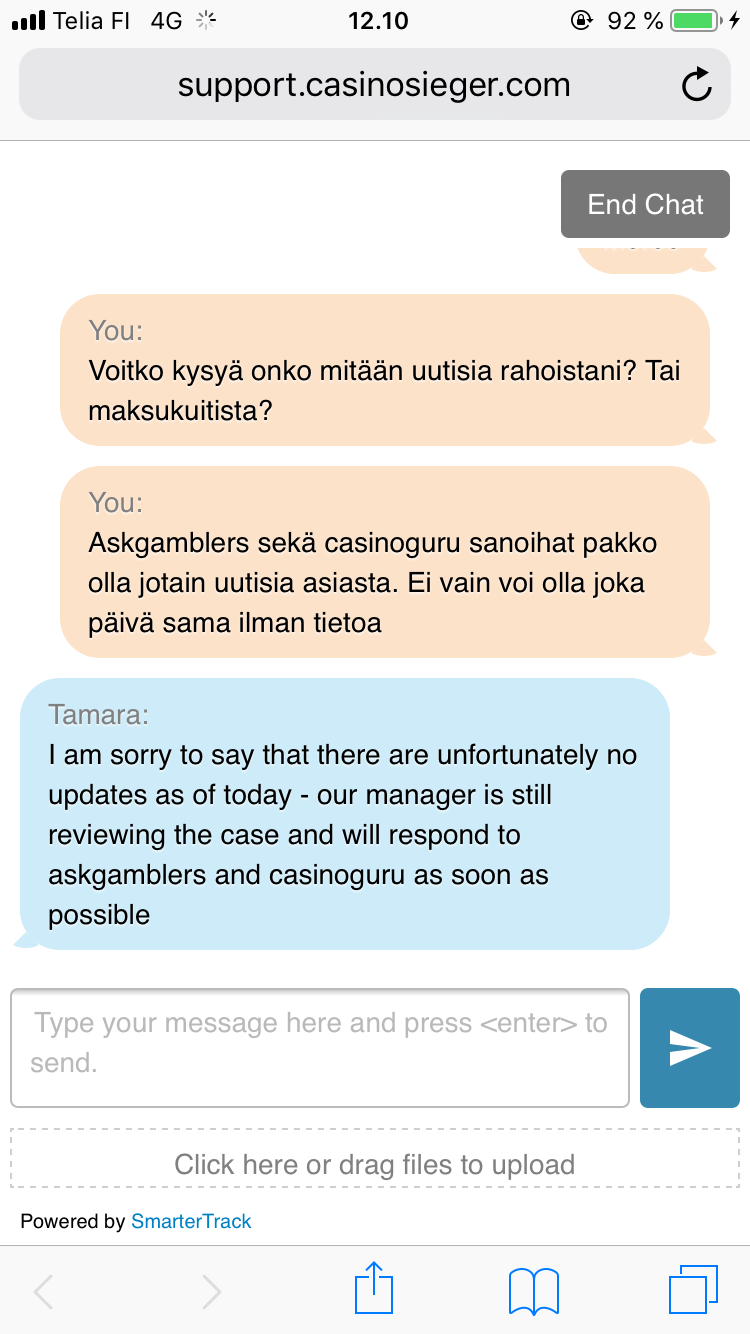
Task: Show open Safari tabs
Action: pos(692,1290)
